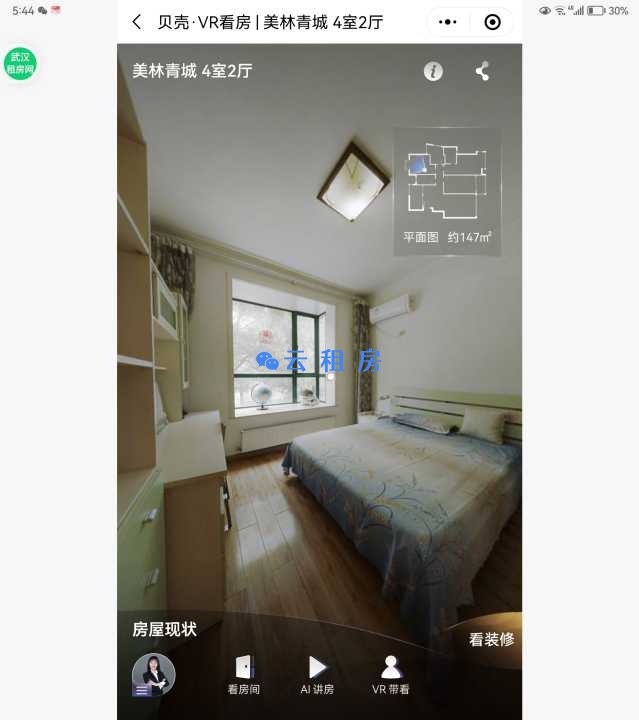
Task: Select 看房间 to browse rooms
Action: point(243,675)
